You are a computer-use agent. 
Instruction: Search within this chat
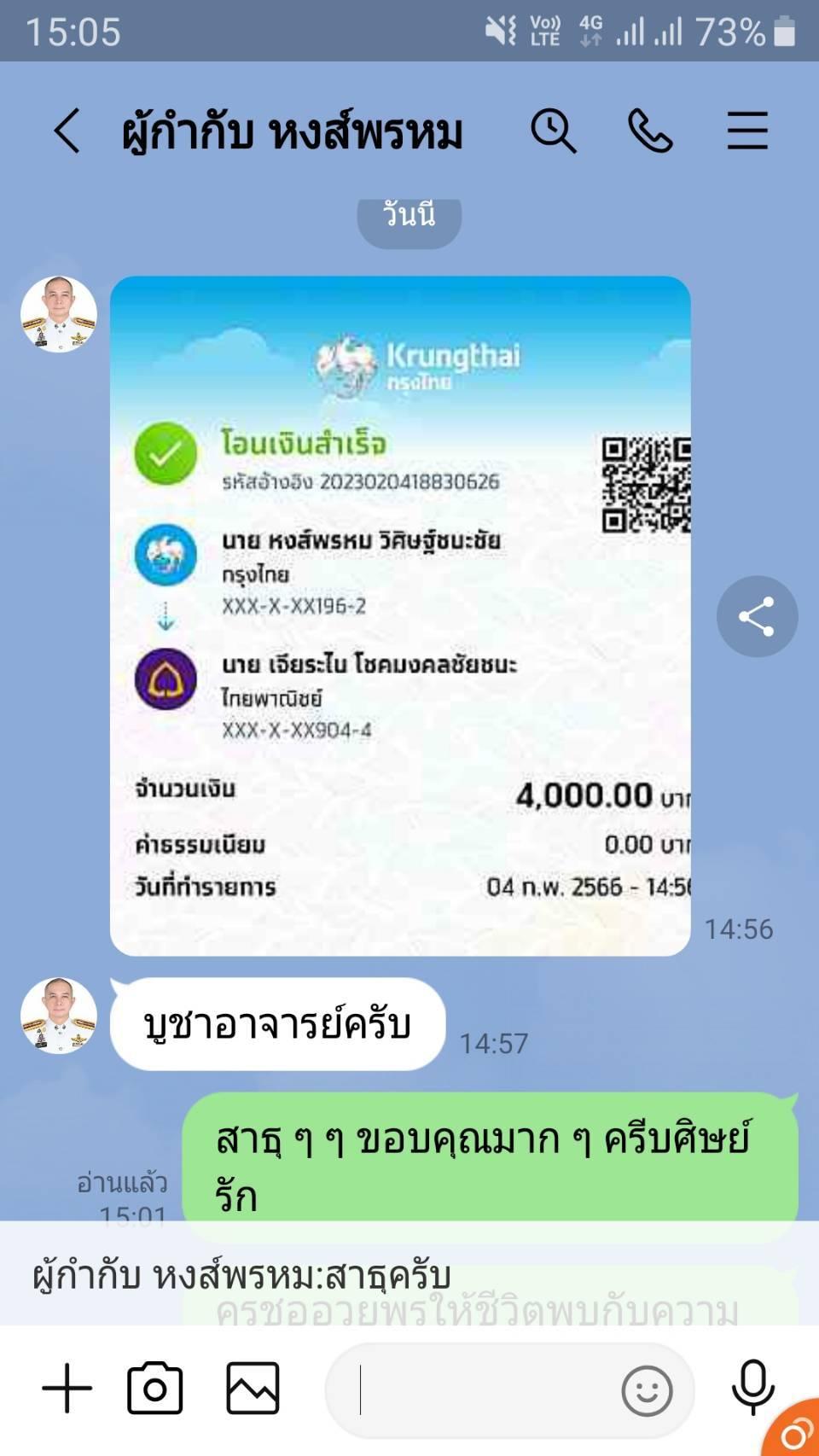pyautogui.click(x=554, y=131)
